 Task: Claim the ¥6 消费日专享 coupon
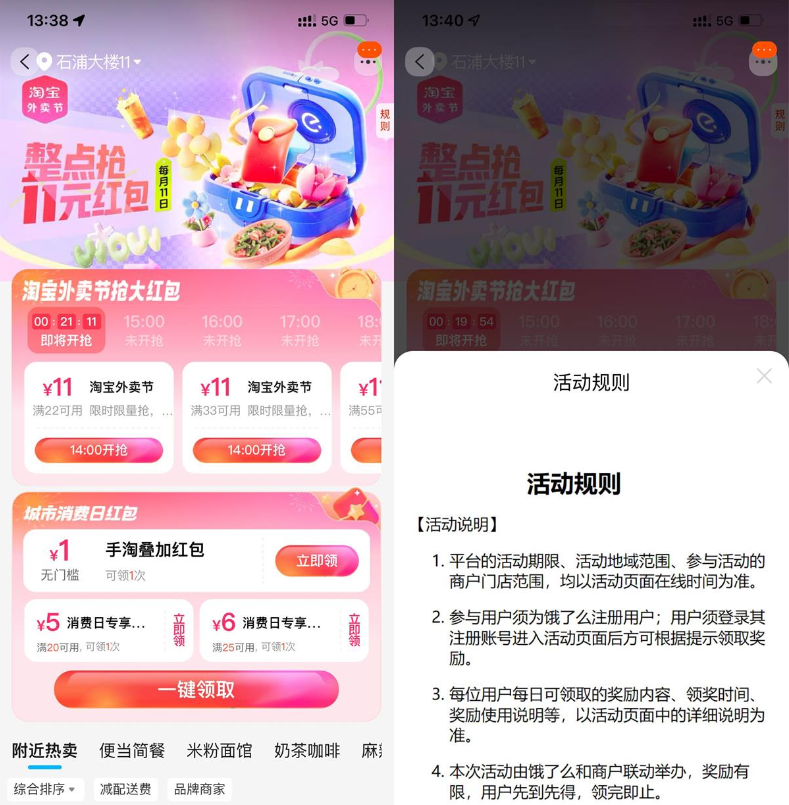pos(354,630)
